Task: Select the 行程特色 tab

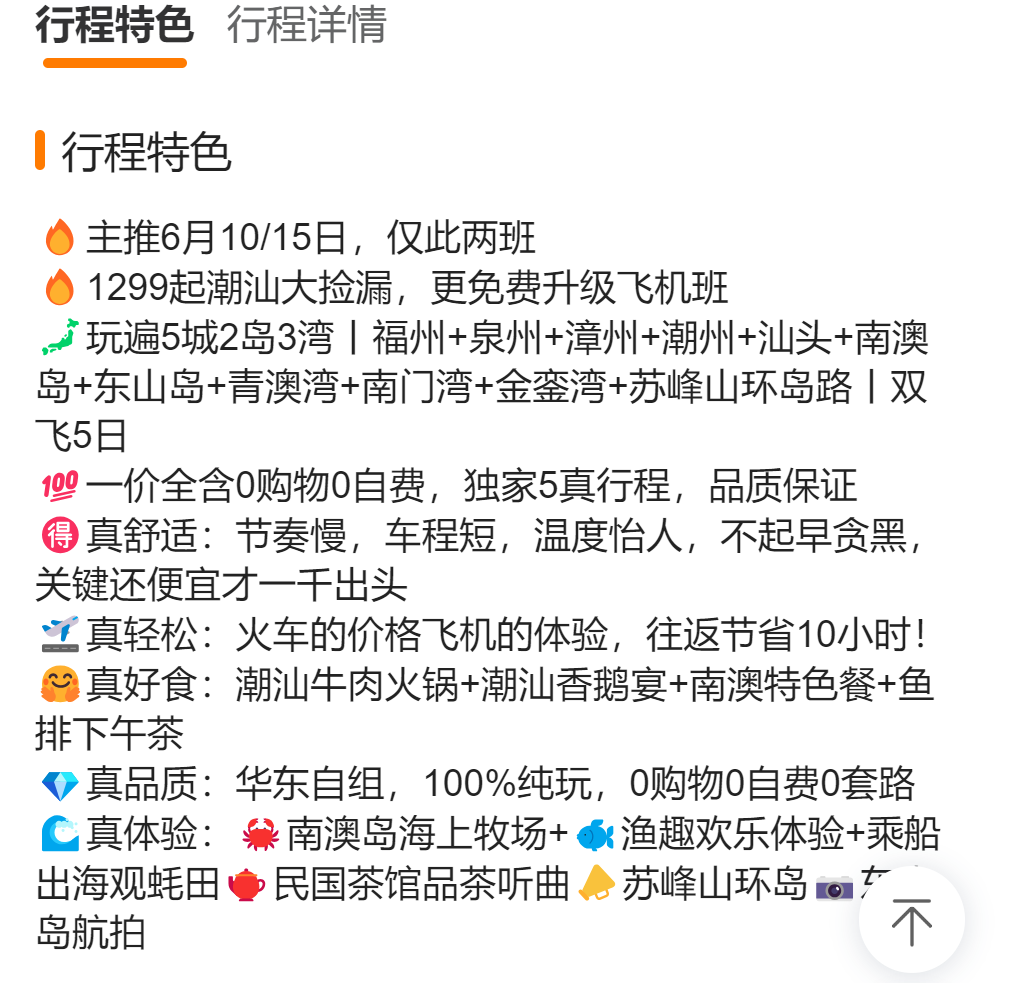Action: point(115,25)
